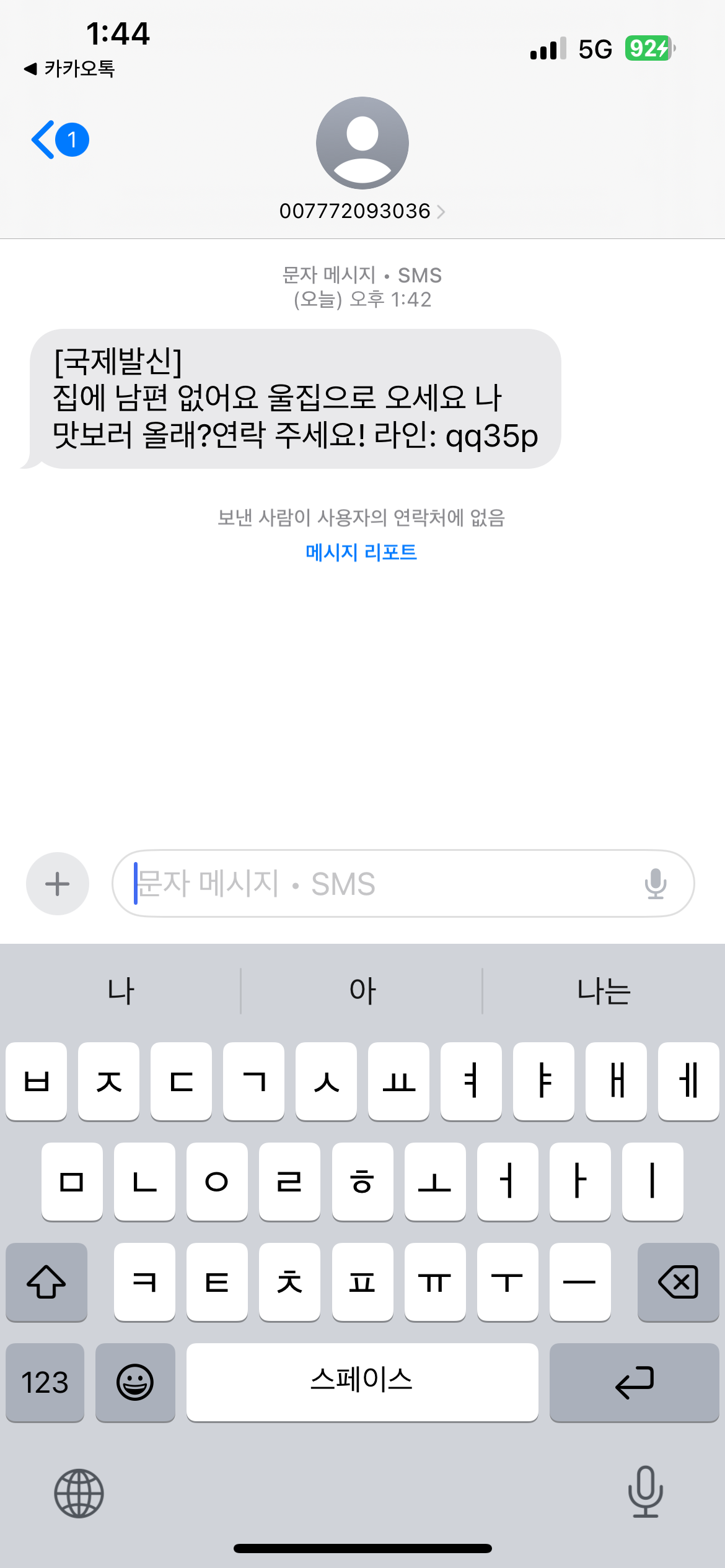This screenshot has height=1568, width=725.
Task: Tap the return key on the keyboard
Action: point(634,1382)
